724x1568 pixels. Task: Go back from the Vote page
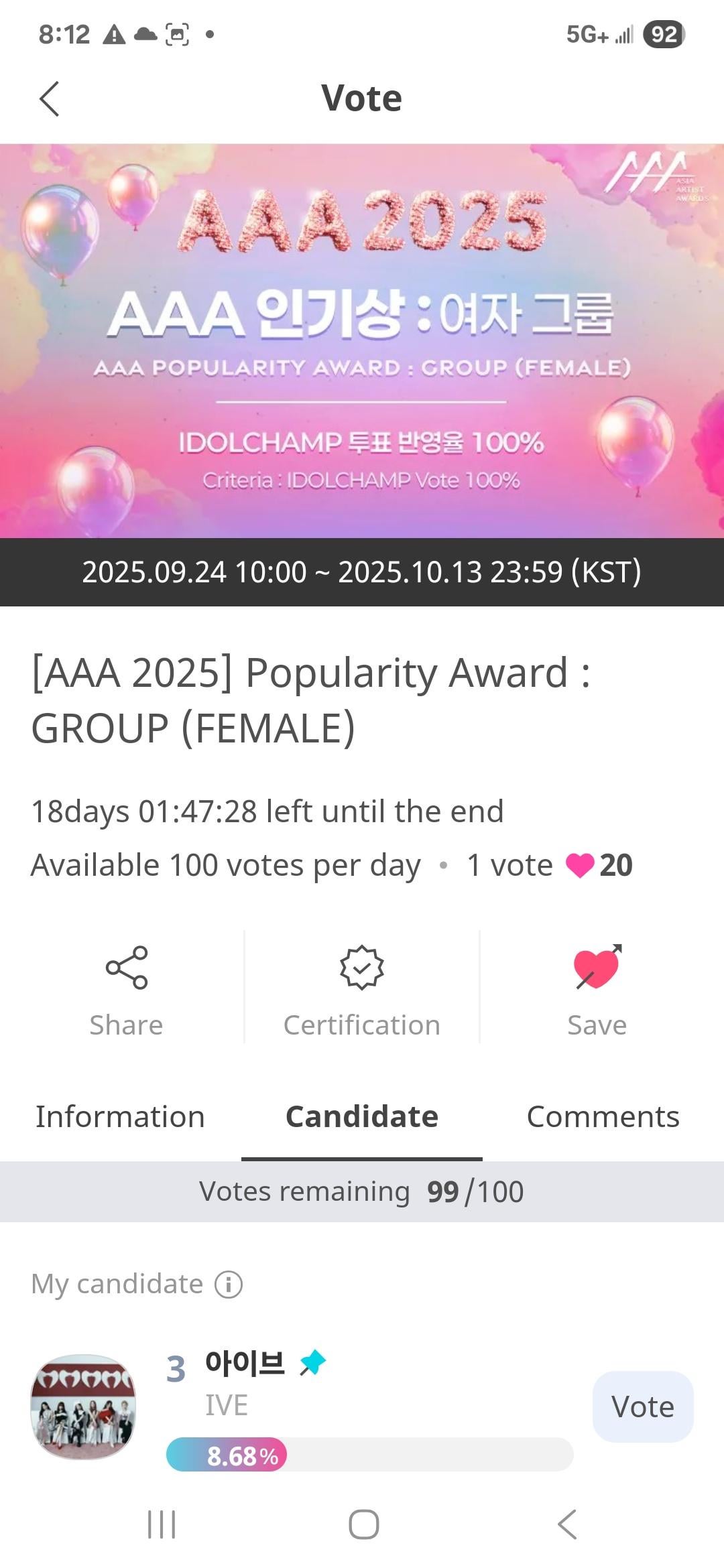click(50, 99)
